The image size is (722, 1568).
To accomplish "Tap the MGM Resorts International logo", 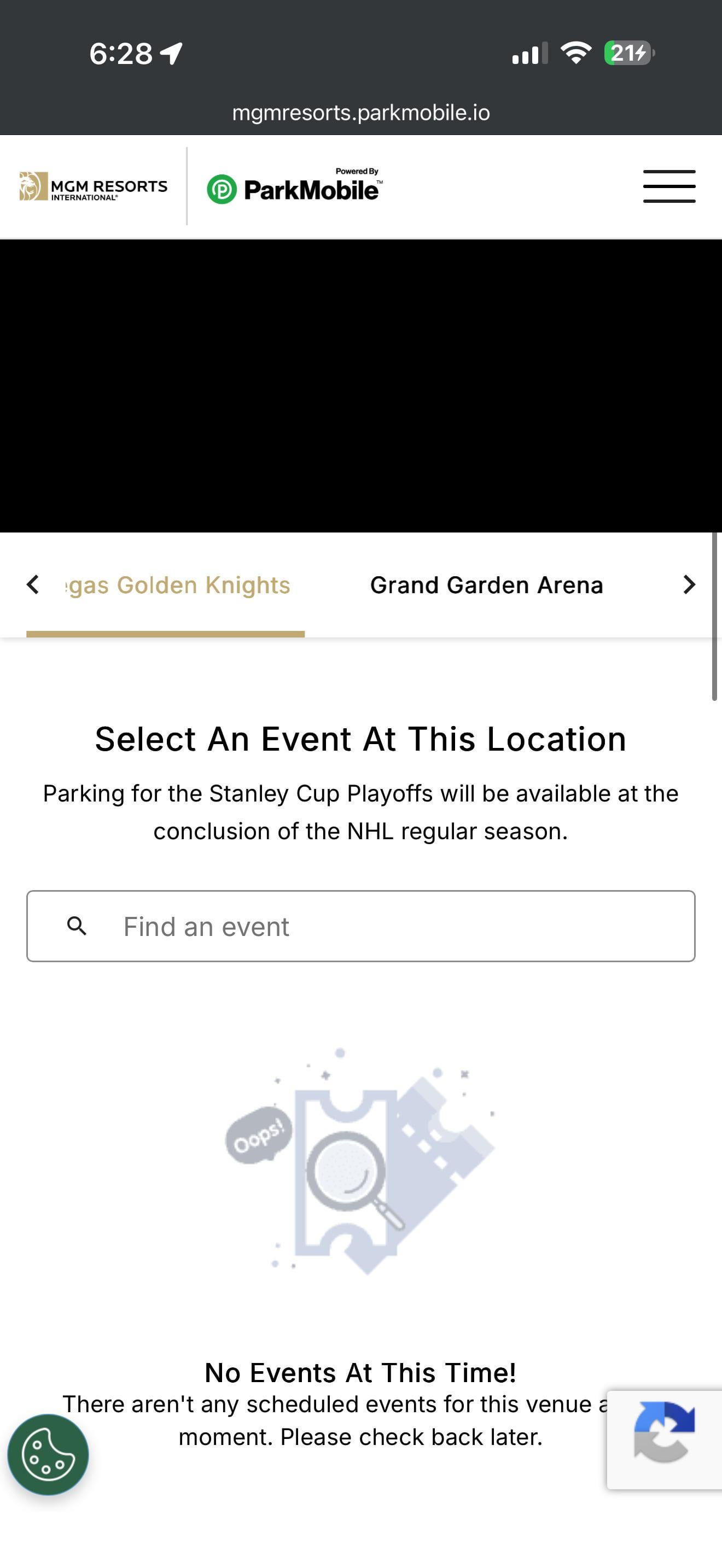I will pos(93,186).
